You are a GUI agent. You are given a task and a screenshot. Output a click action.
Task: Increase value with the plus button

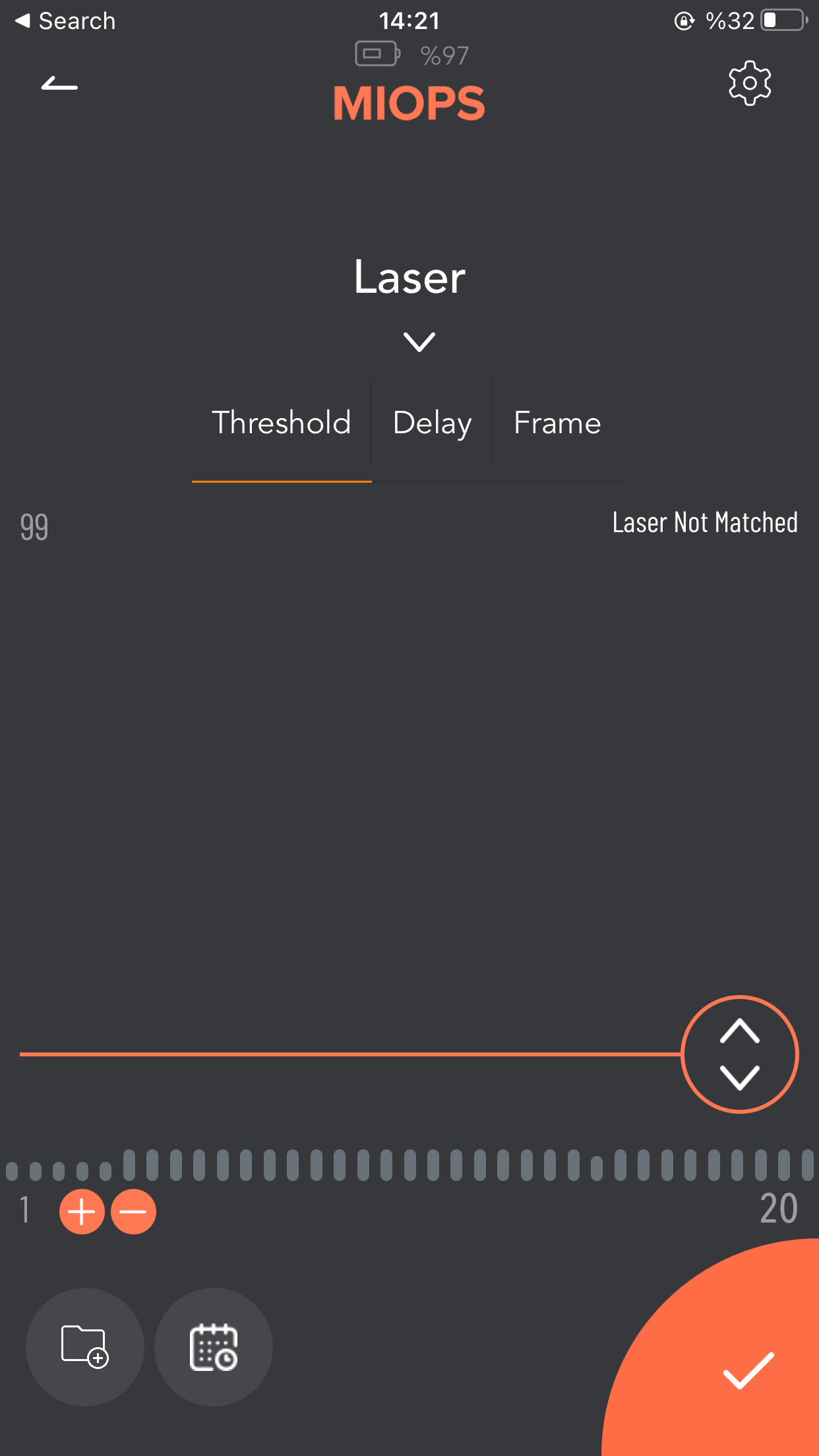point(82,1211)
